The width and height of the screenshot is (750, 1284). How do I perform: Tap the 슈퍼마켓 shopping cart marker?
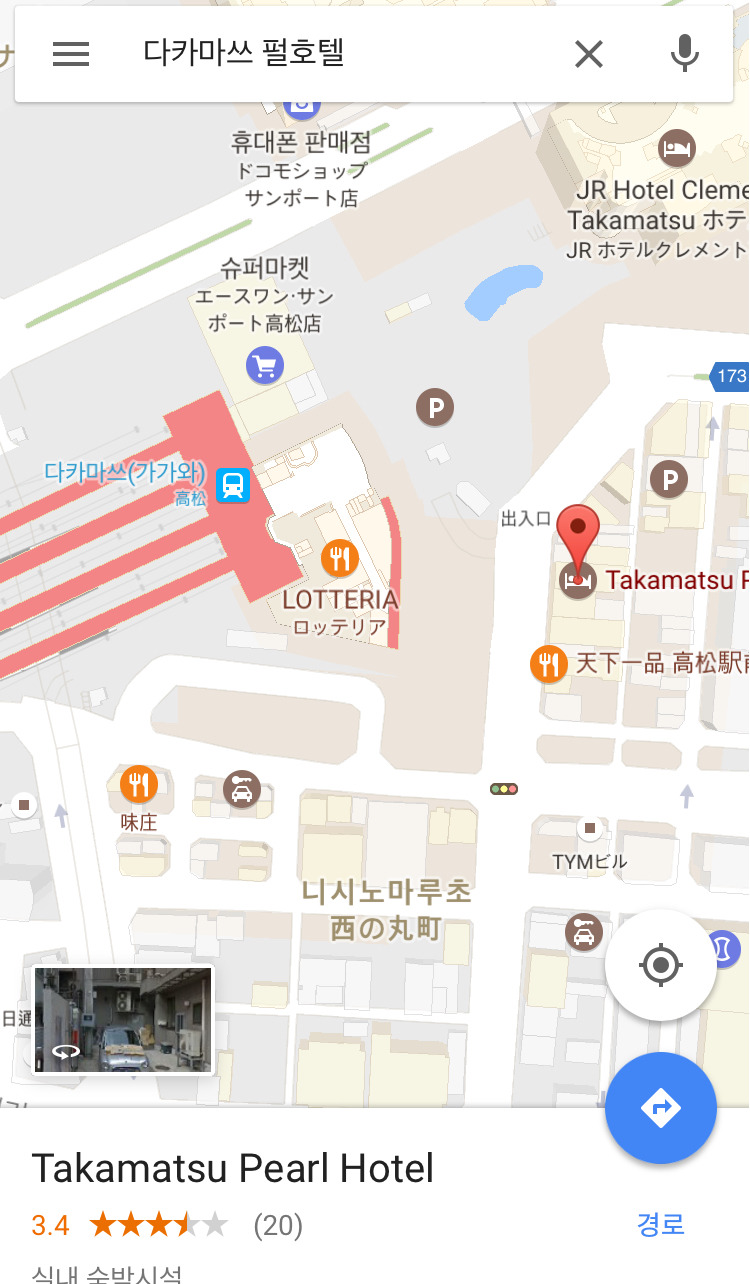(x=265, y=366)
